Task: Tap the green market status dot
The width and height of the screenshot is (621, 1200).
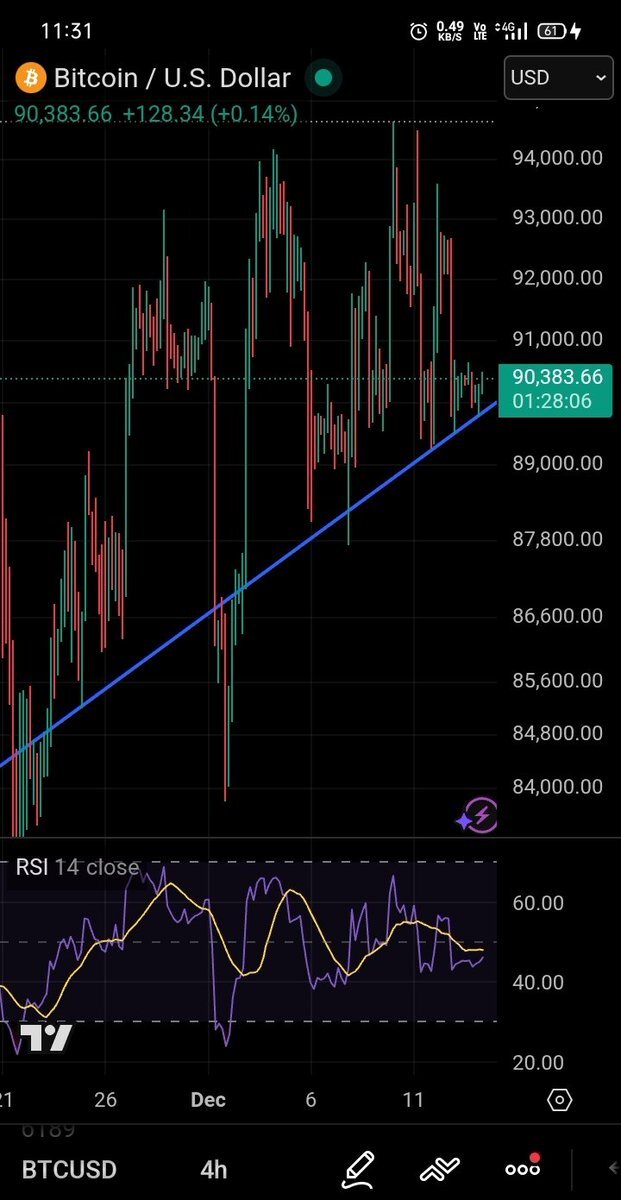Action: [324, 78]
